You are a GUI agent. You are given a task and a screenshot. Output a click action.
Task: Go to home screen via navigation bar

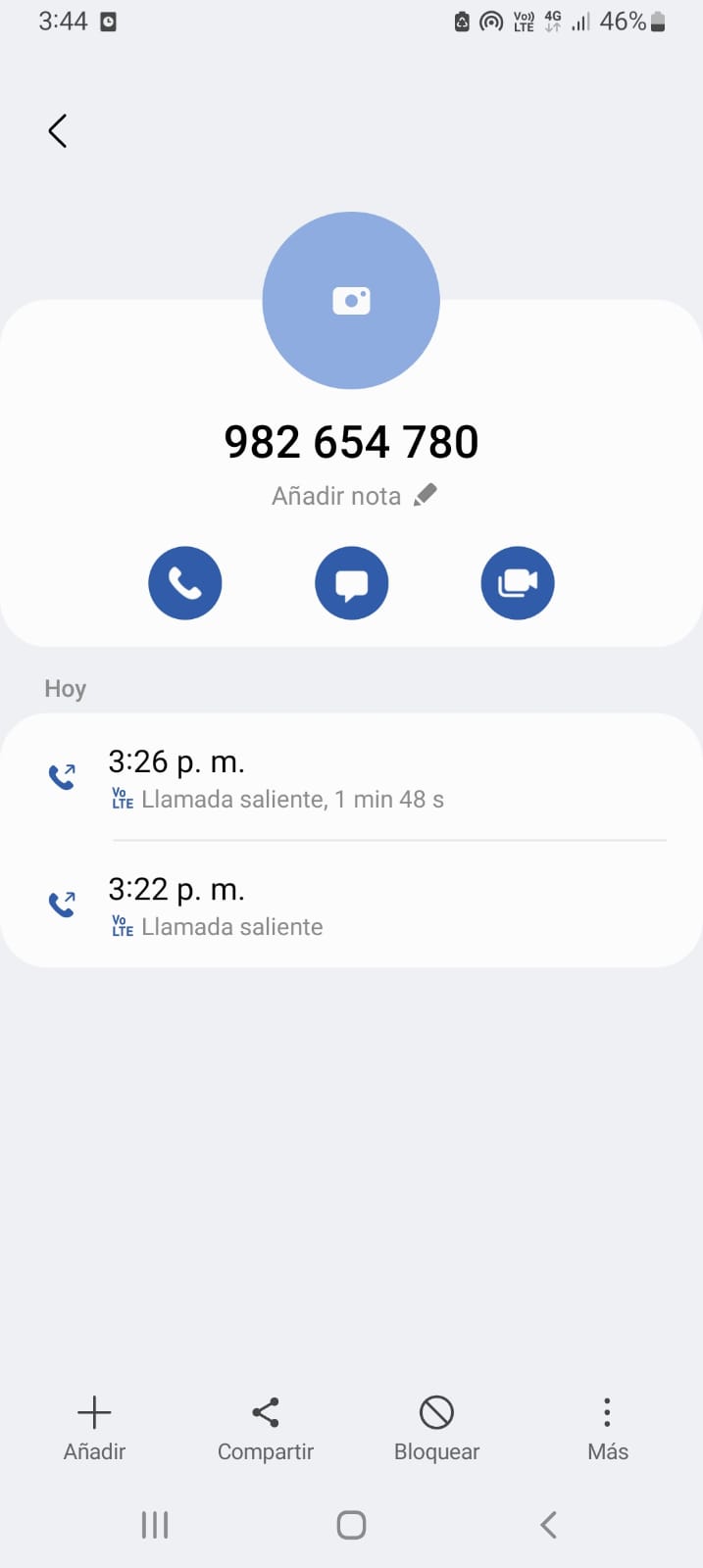coord(351,1525)
